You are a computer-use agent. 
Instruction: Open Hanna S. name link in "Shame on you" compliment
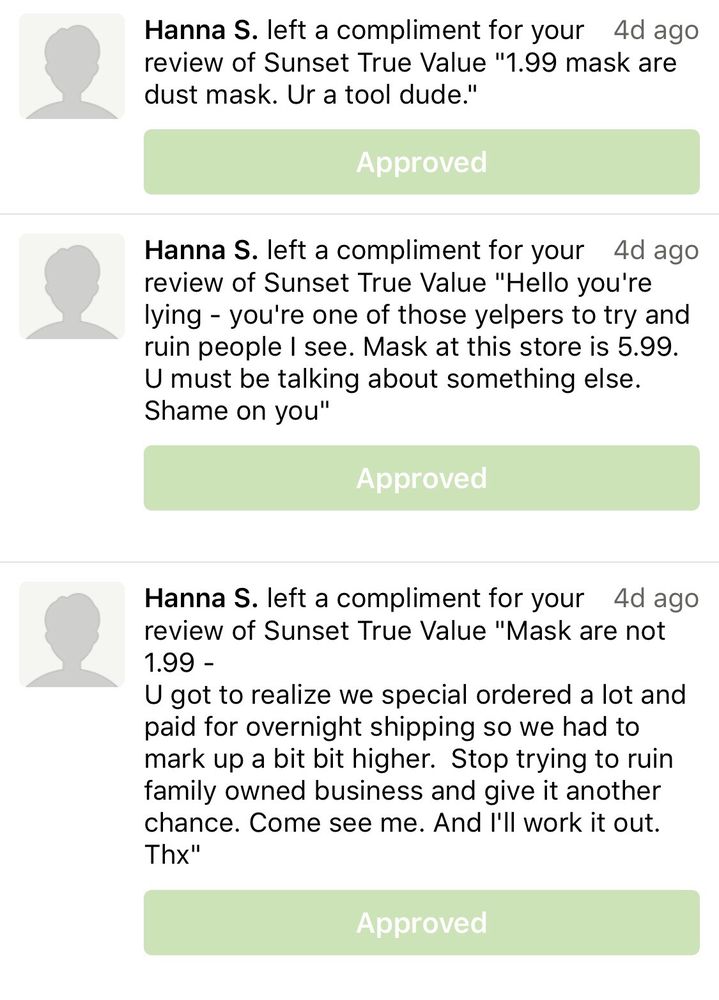coord(201,250)
